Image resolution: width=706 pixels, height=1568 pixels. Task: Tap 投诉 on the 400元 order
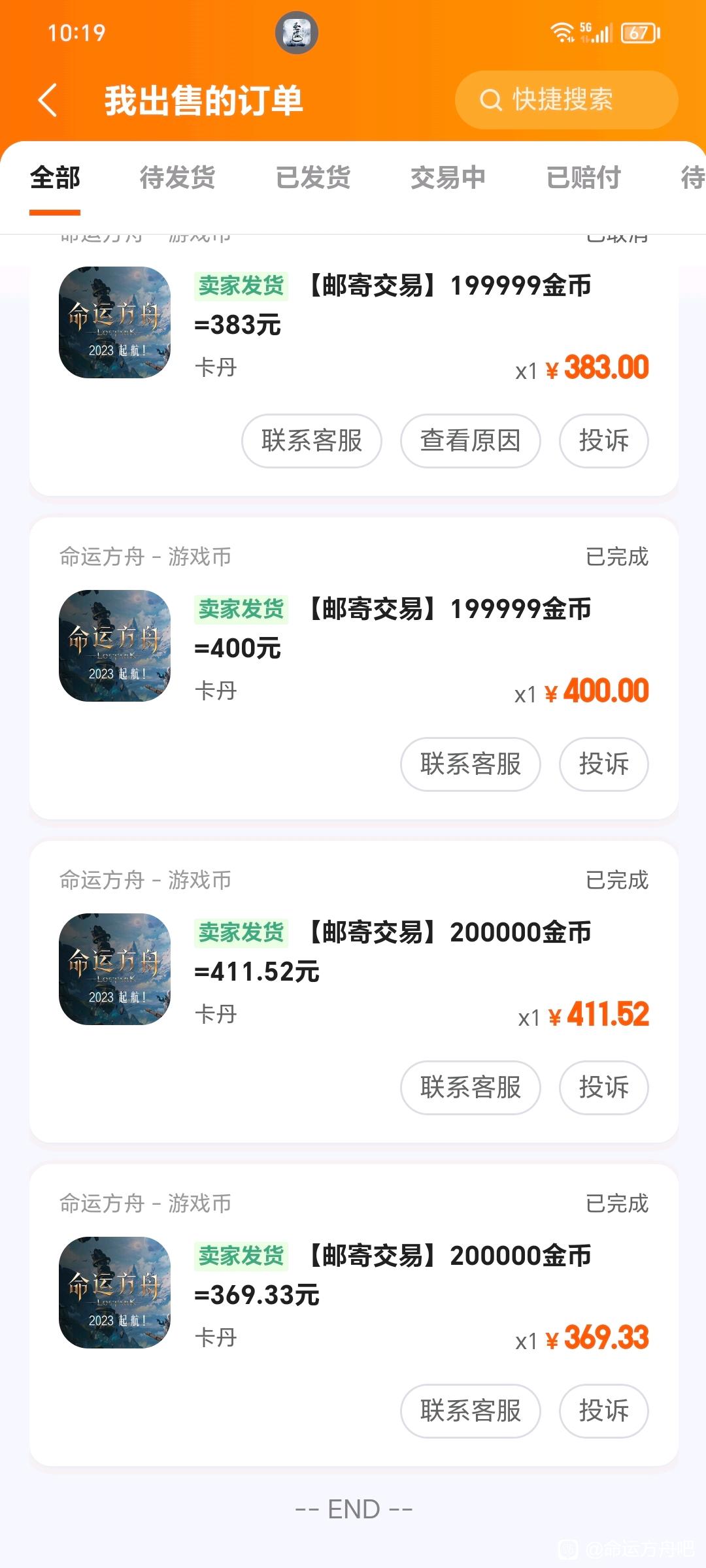604,764
